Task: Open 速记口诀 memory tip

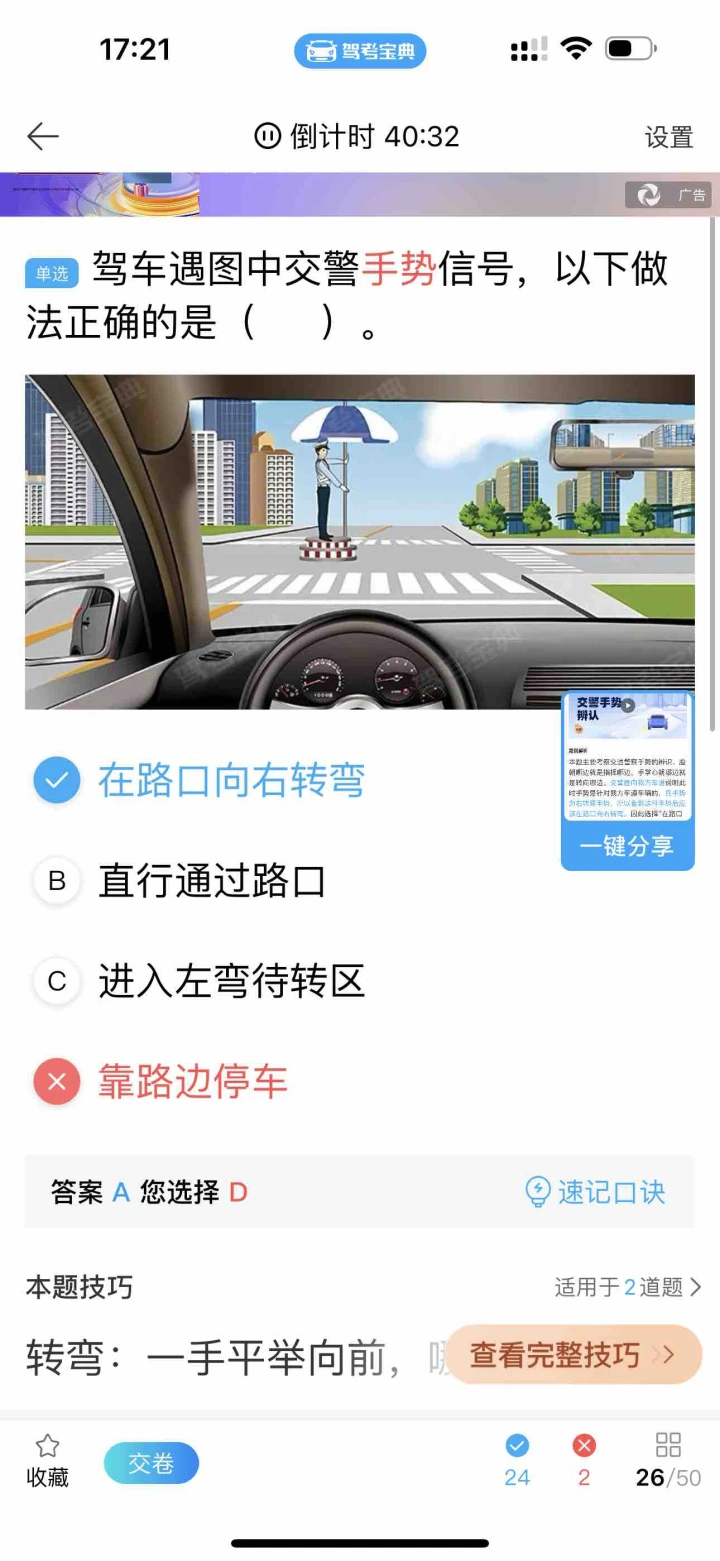Action: 595,1191
